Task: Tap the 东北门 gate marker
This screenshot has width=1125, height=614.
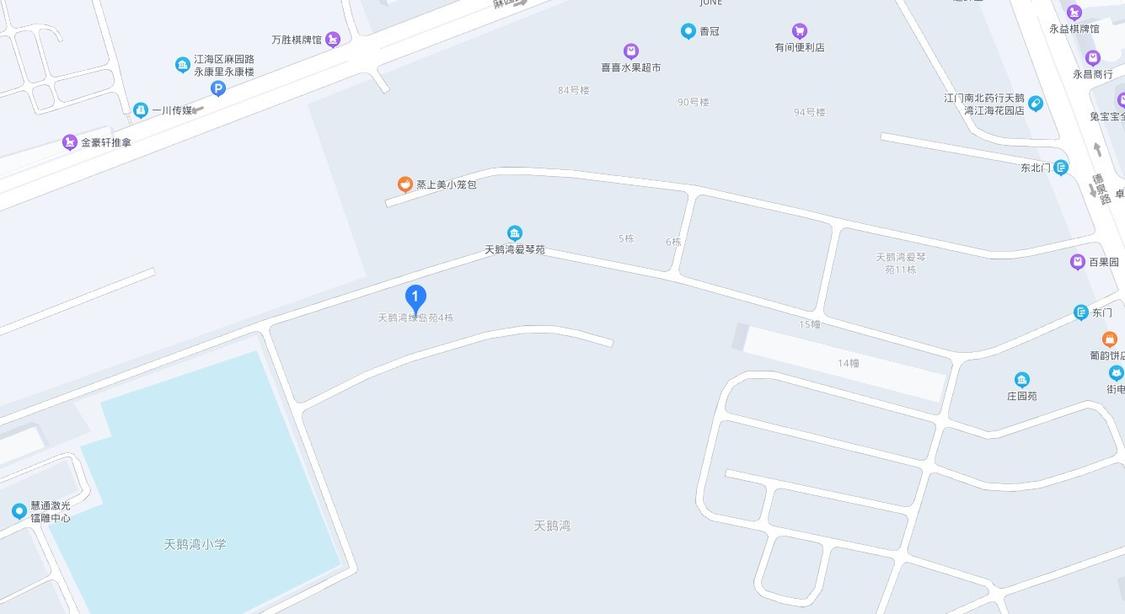Action: coord(1061,167)
